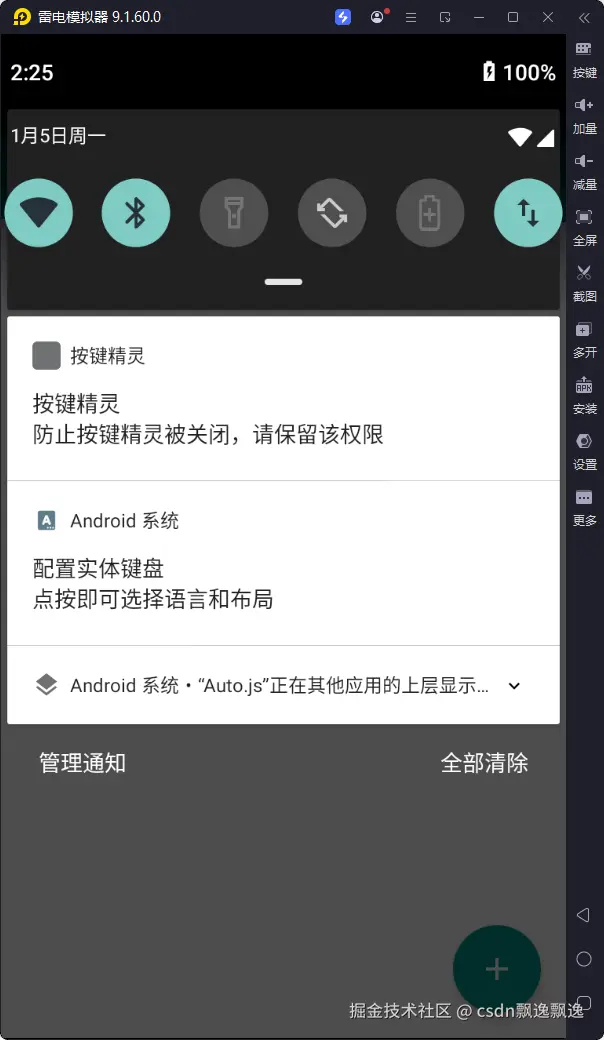Turn on the flashlight tile
The image size is (604, 1040).
click(233, 213)
